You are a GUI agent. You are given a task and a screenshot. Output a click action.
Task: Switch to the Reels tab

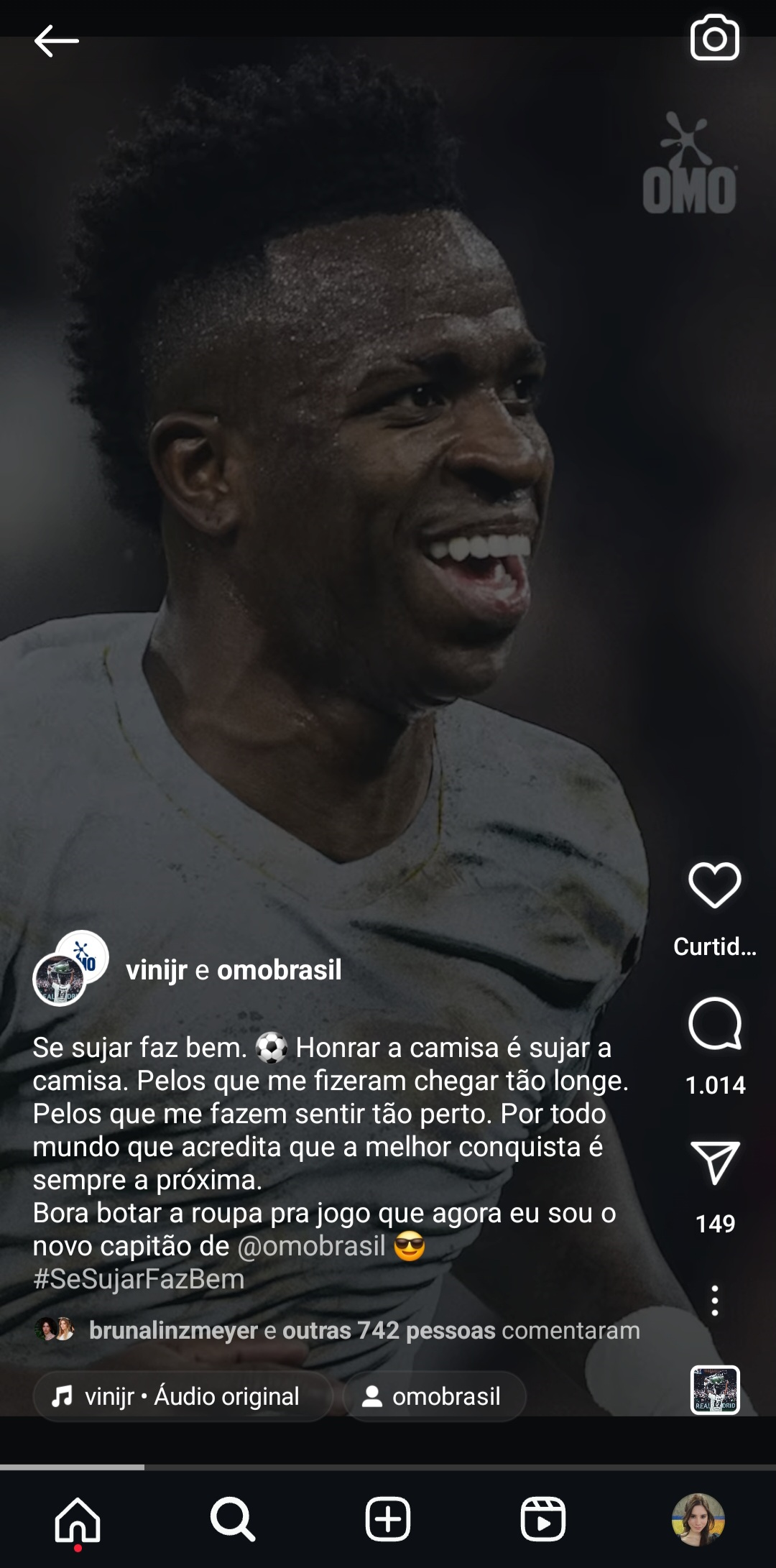coord(543,1519)
